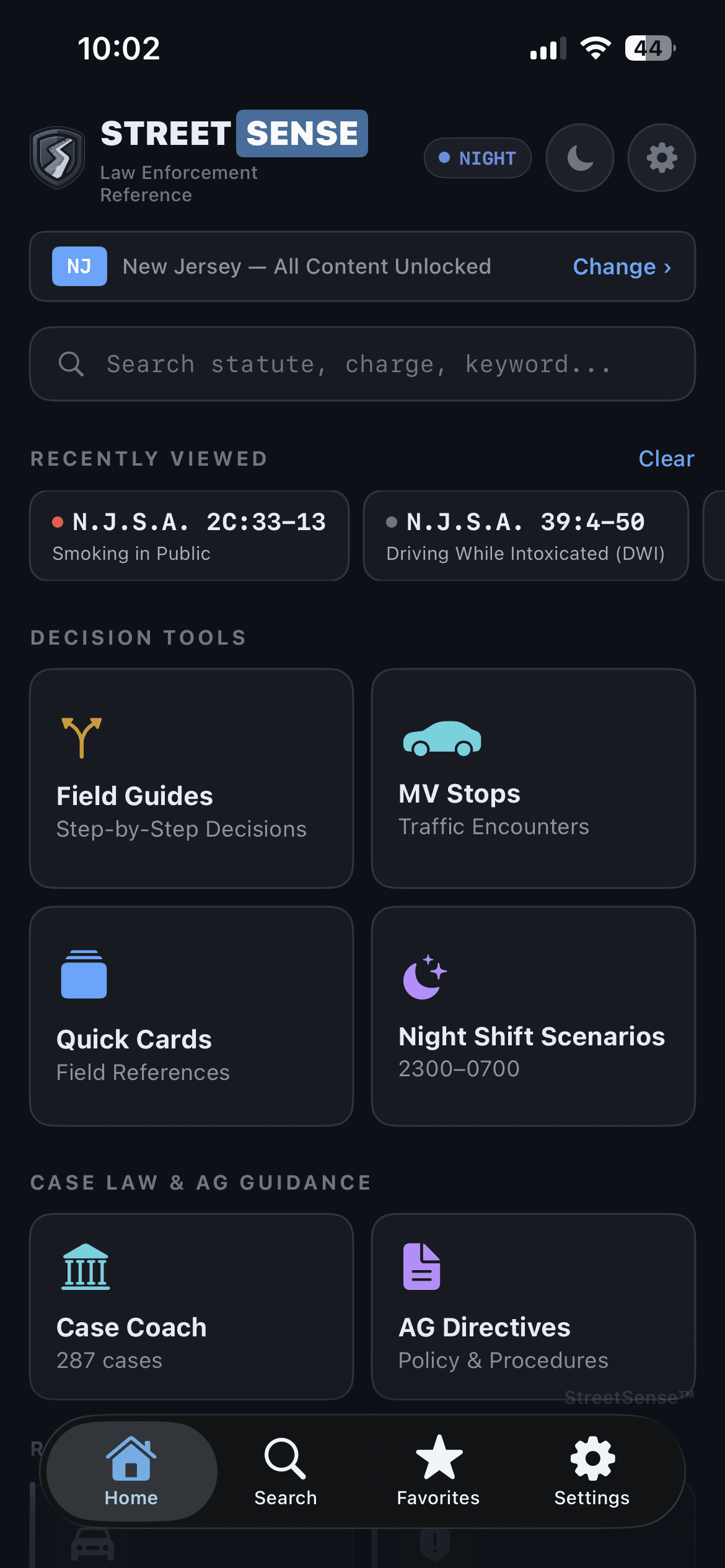Select the Case Coach courthouse icon
725x1568 pixels.
(x=84, y=1267)
